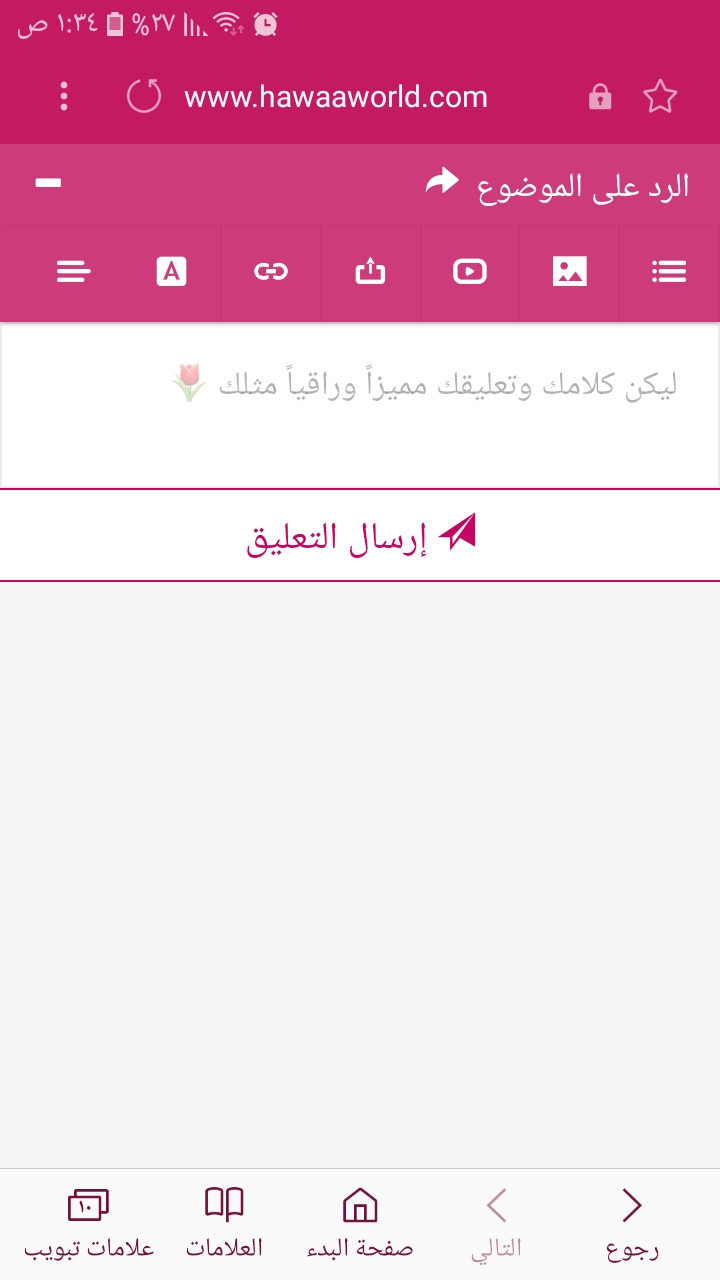This screenshot has width=720, height=1280.
Task: Show open tabs via علامات تبويب
Action: click(88, 1223)
